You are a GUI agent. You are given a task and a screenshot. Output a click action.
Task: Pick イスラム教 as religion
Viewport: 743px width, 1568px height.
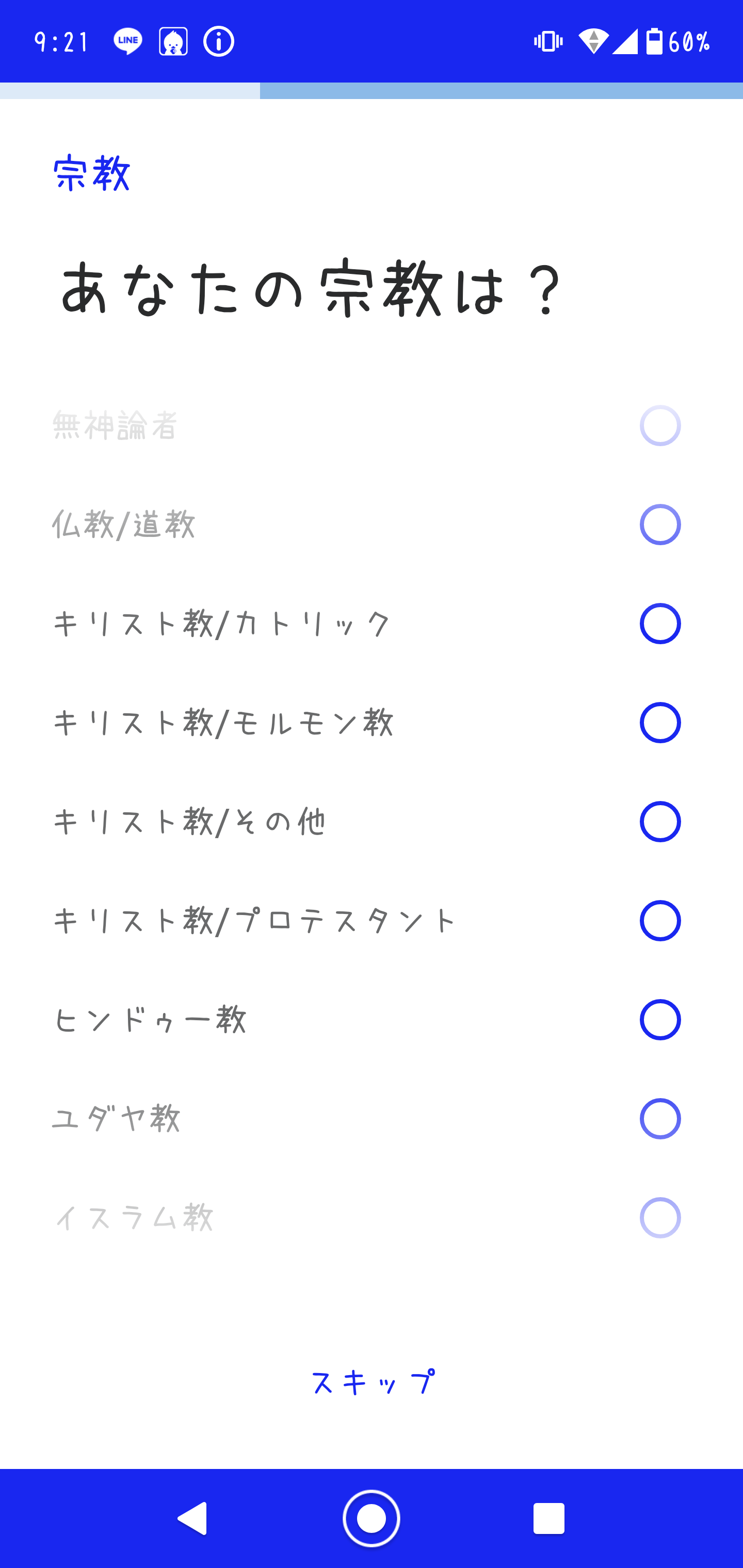[x=371, y=1217]
